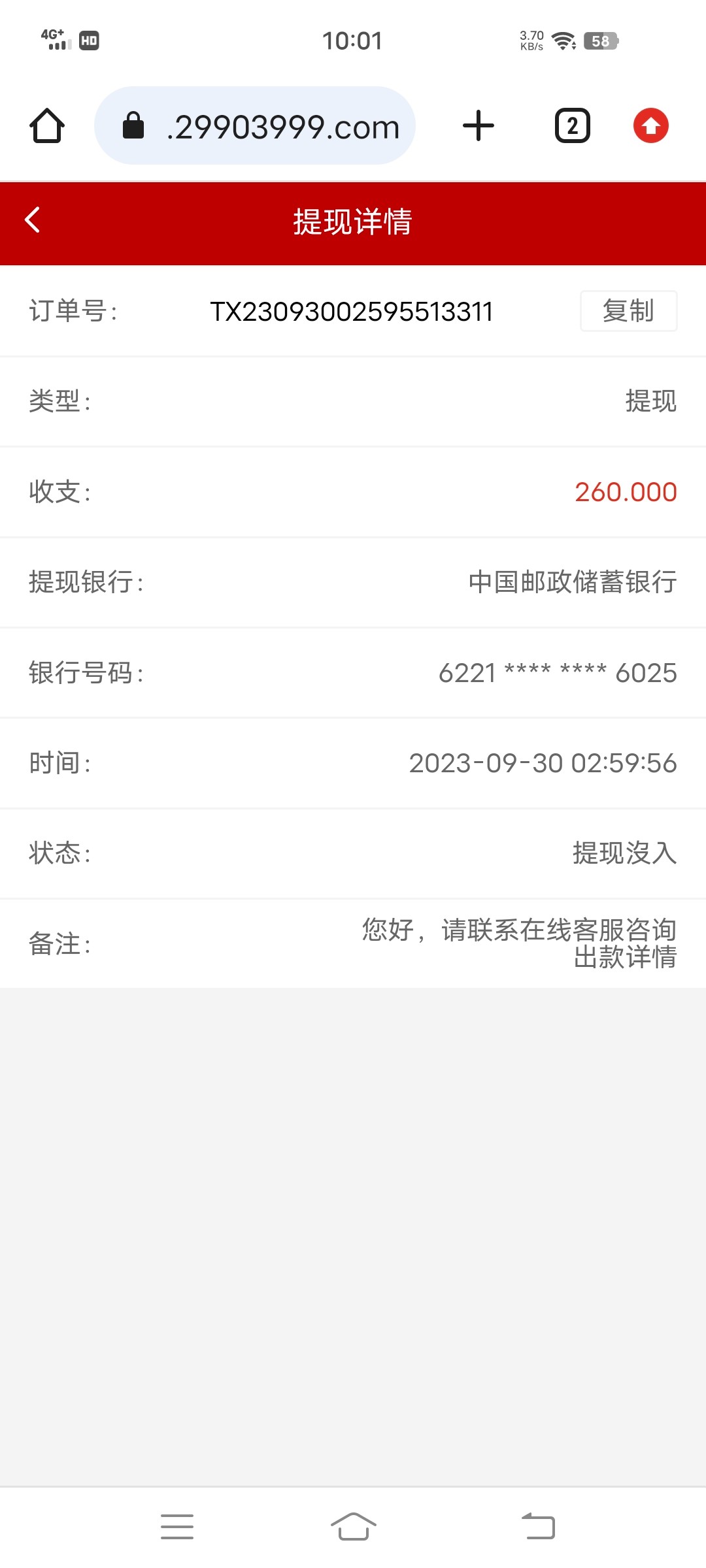706x1568 pixels.
Task: Tap the red upward arrow icon
Action: pyautogui.click(x=651, y=126)
